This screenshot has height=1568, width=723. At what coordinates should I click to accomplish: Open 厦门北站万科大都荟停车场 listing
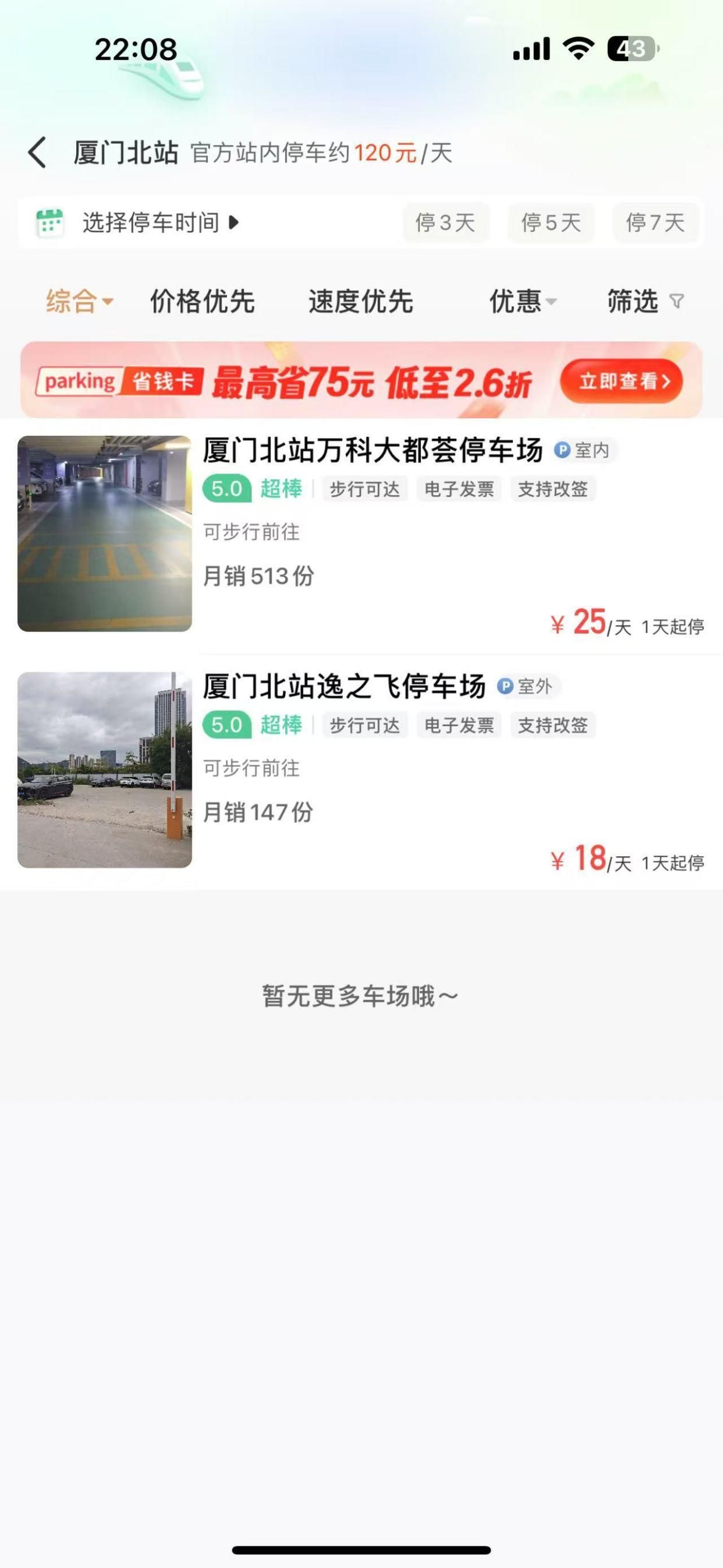click(373, 451)
